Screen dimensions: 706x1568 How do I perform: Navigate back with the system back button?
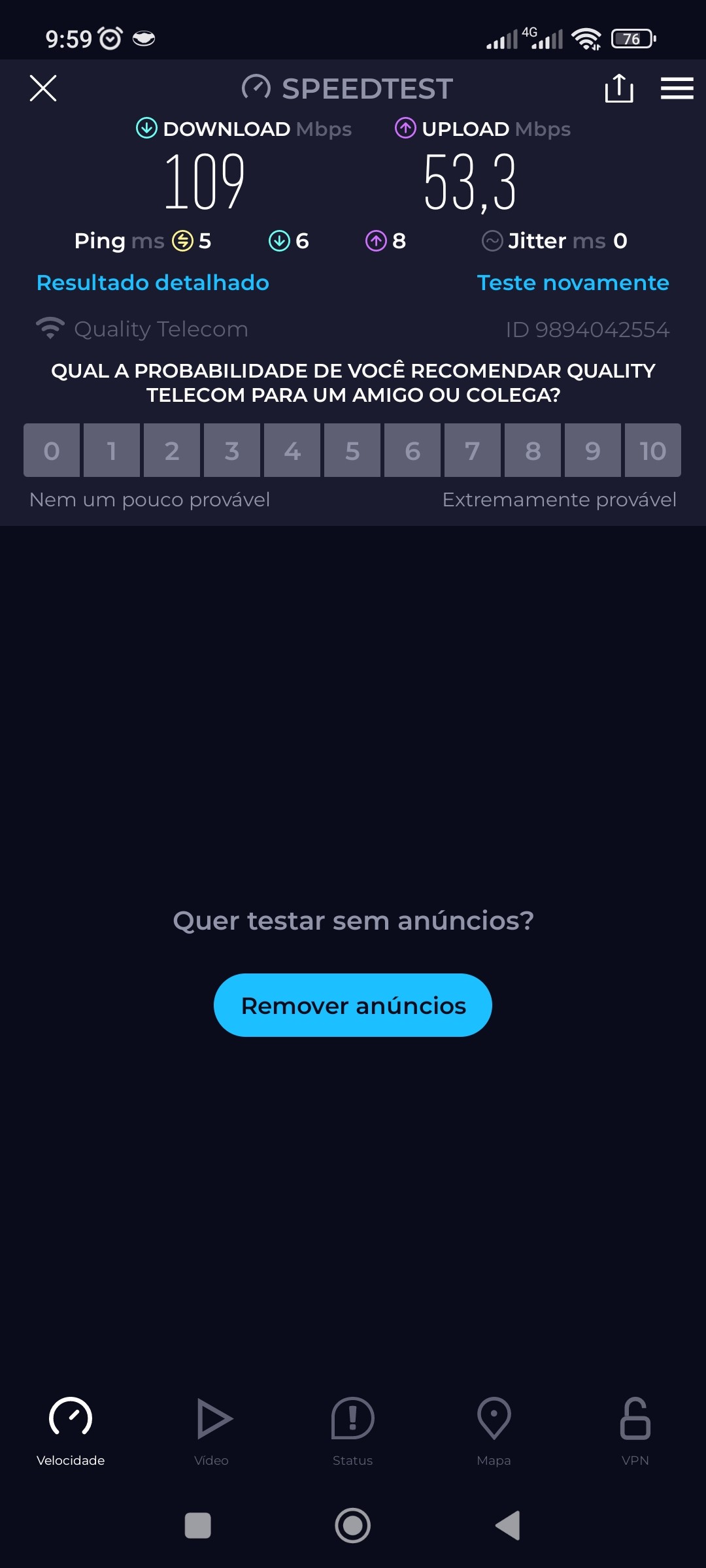[x=508, y=1526]
